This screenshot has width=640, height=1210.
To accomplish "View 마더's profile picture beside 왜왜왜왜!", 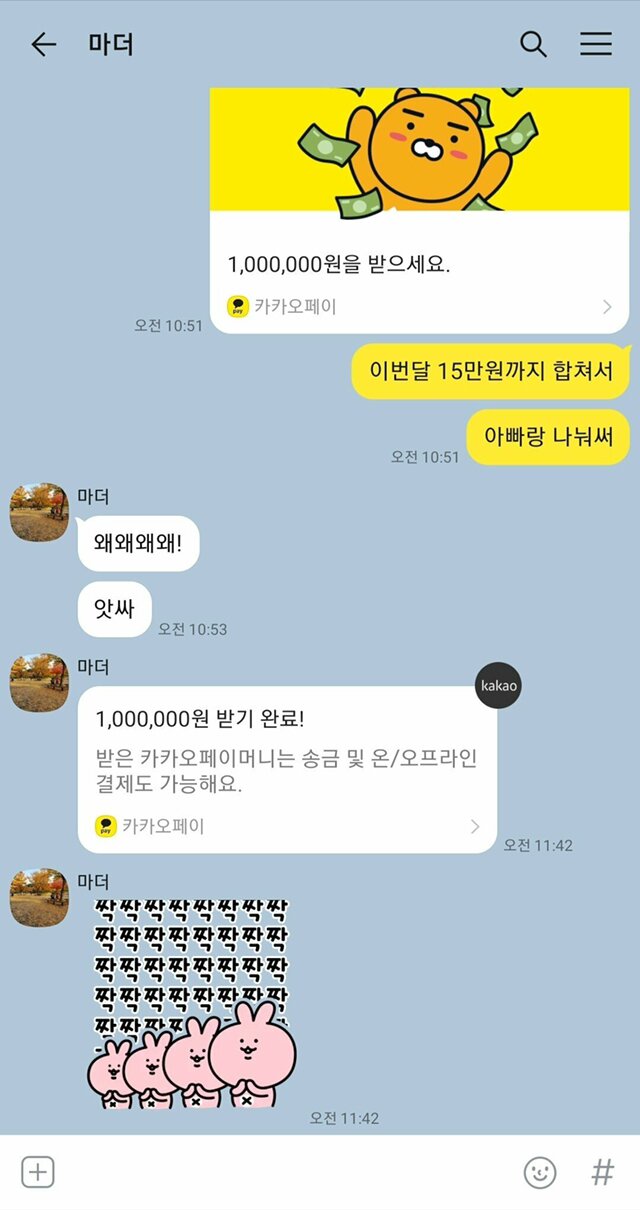I will point(40,512).
